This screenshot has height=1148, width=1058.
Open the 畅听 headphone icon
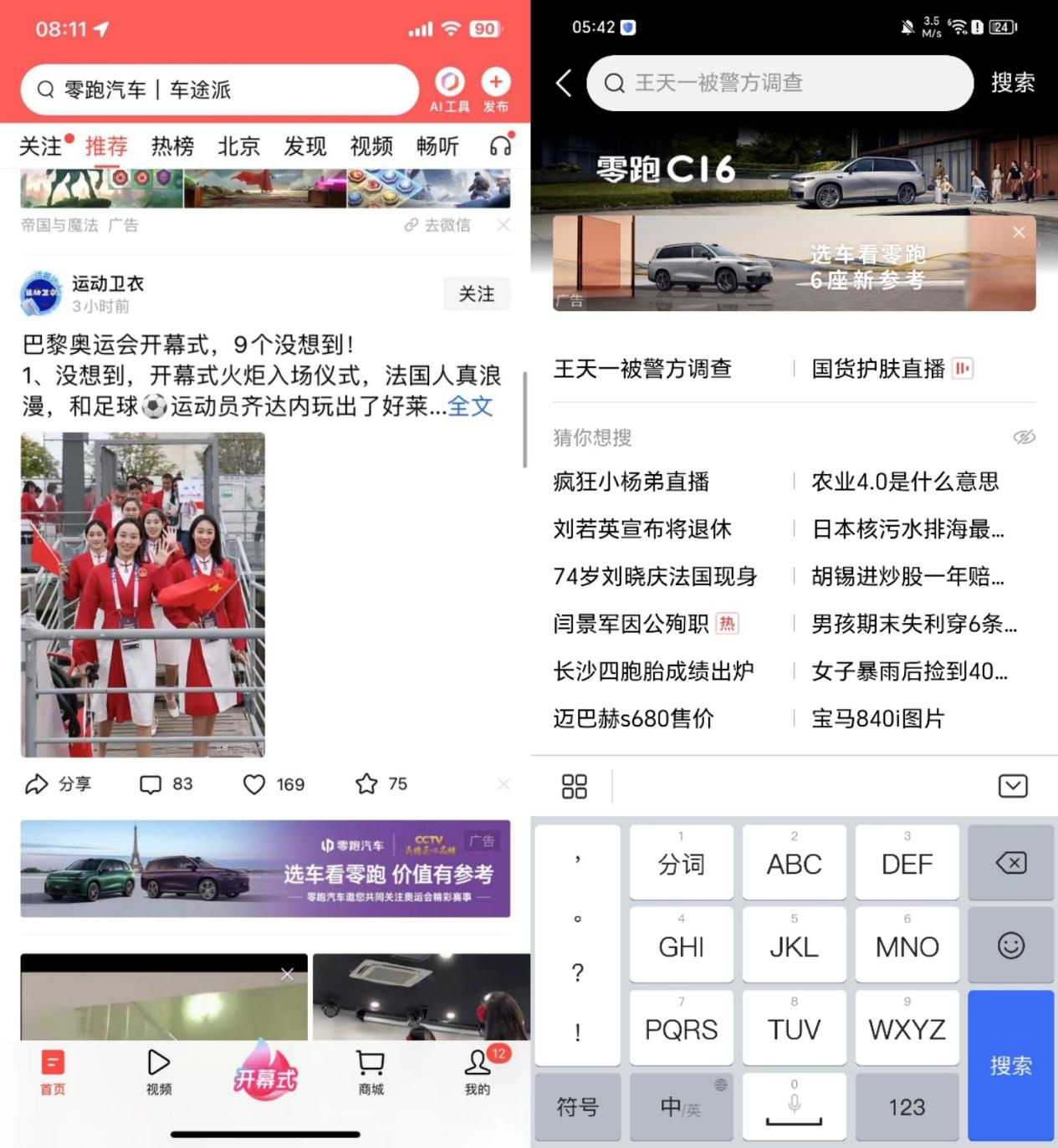(x=500, y=146)
